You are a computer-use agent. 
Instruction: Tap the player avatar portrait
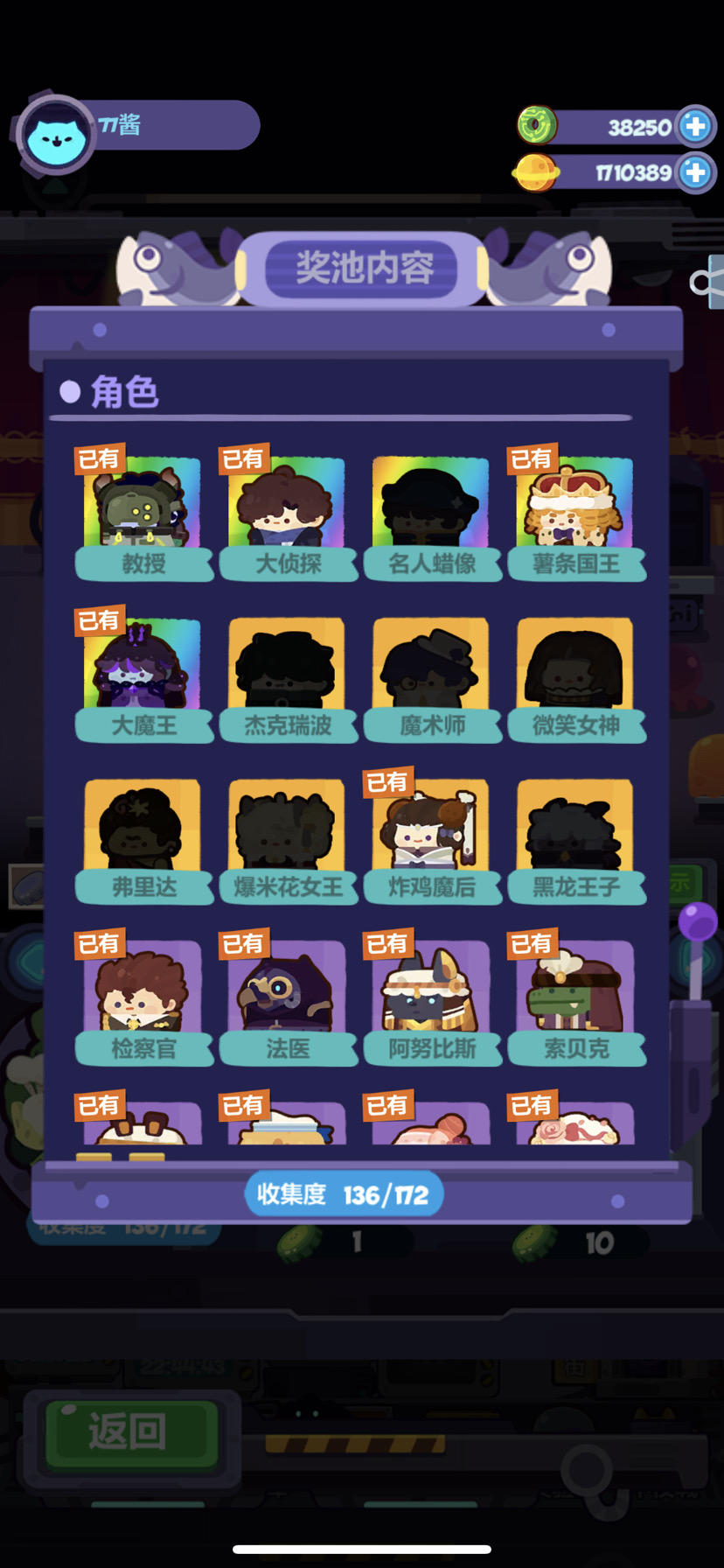(55, 129)
